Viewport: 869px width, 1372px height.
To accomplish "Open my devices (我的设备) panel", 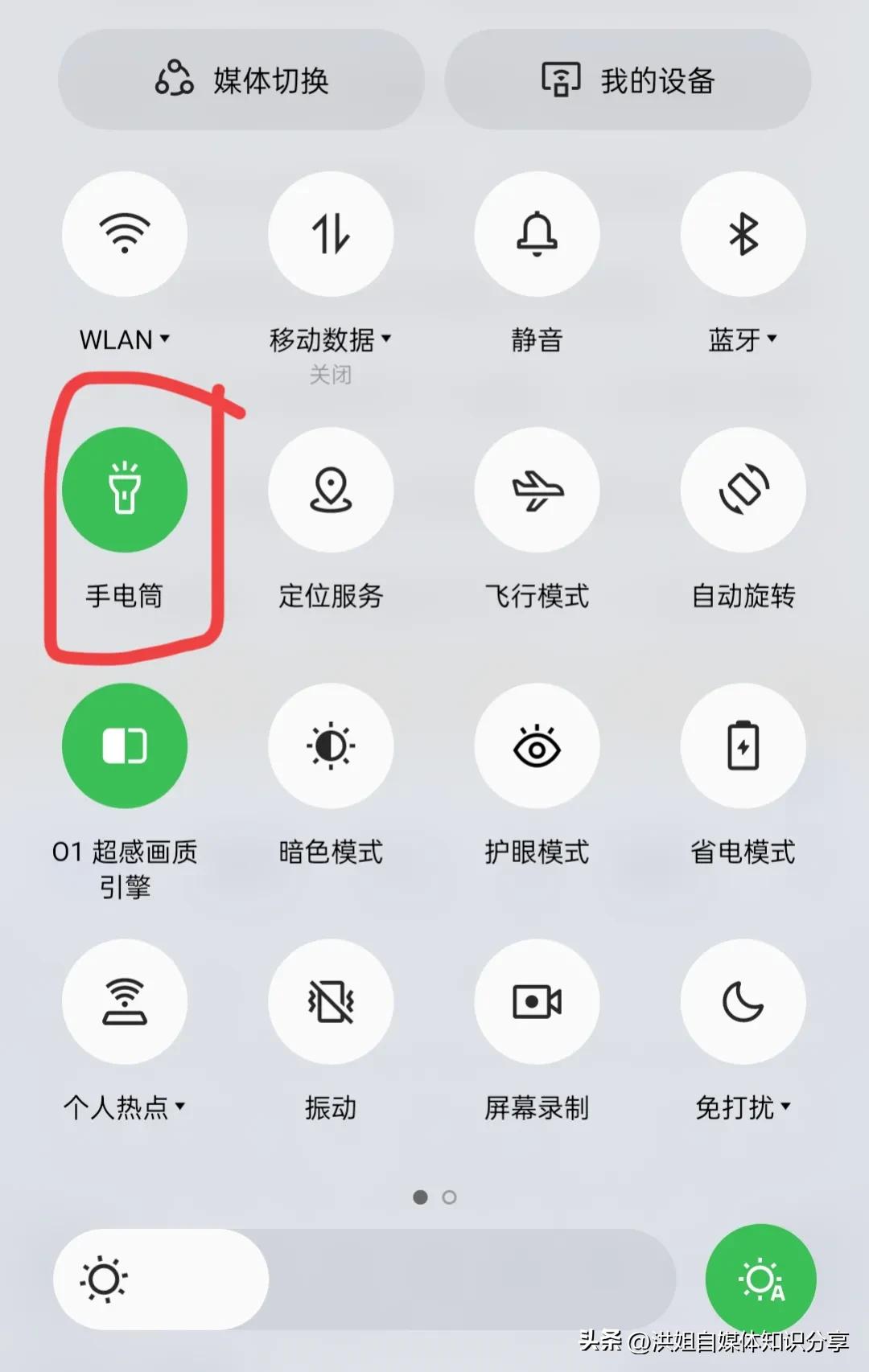I will [628, 80].
